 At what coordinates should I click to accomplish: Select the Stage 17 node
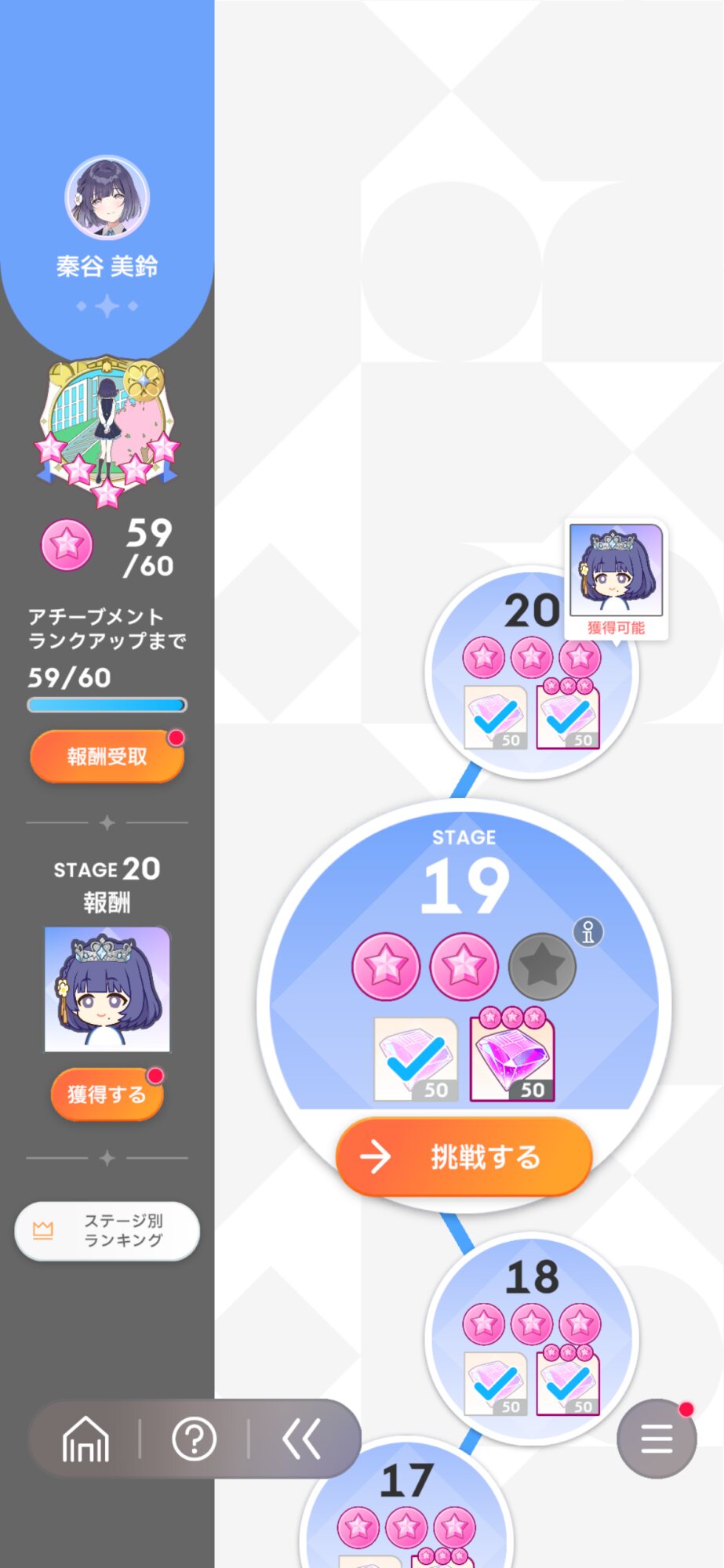(x=406, y=1505)
